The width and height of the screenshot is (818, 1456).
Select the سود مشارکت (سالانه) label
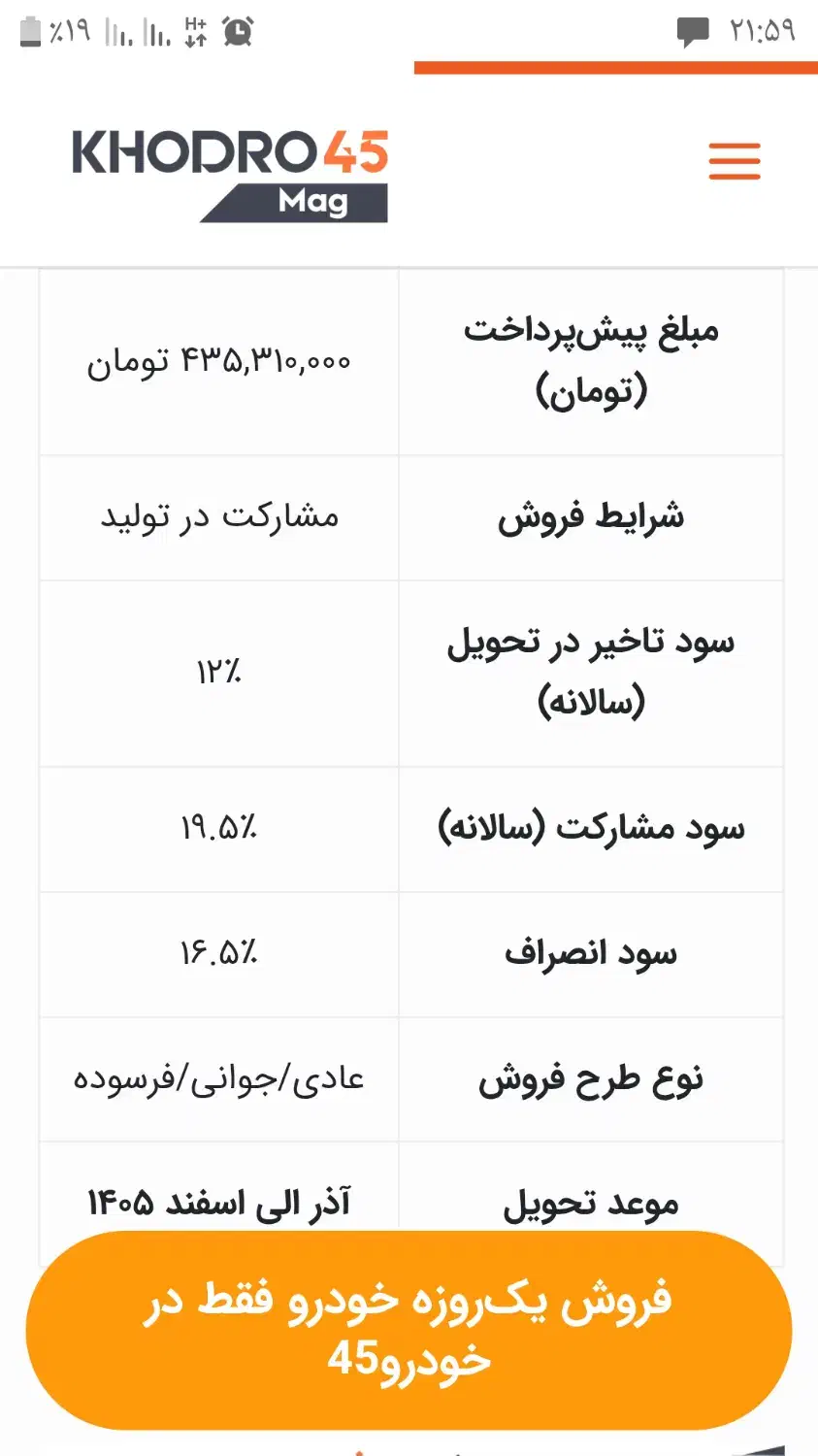(592, 828)
